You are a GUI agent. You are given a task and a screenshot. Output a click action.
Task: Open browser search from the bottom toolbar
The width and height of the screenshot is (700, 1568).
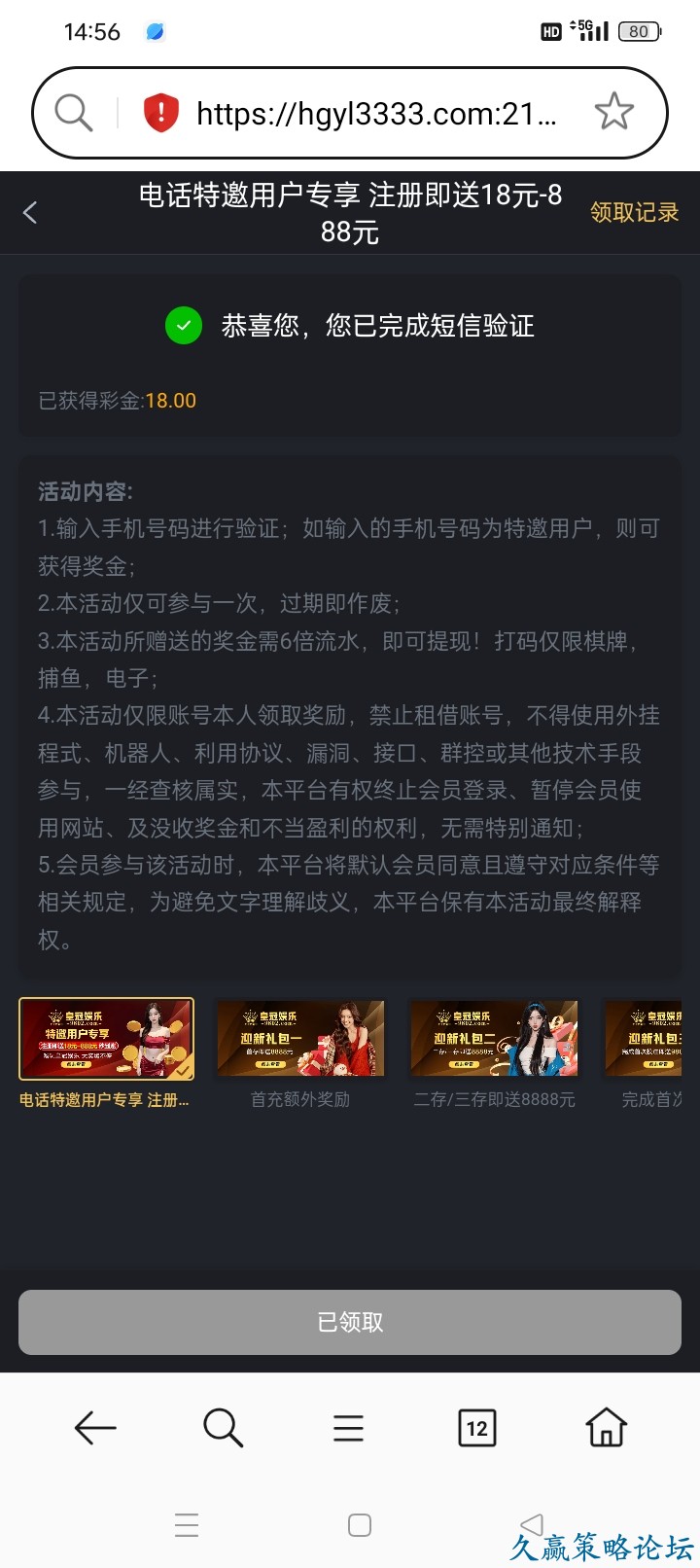point(223,1428)
